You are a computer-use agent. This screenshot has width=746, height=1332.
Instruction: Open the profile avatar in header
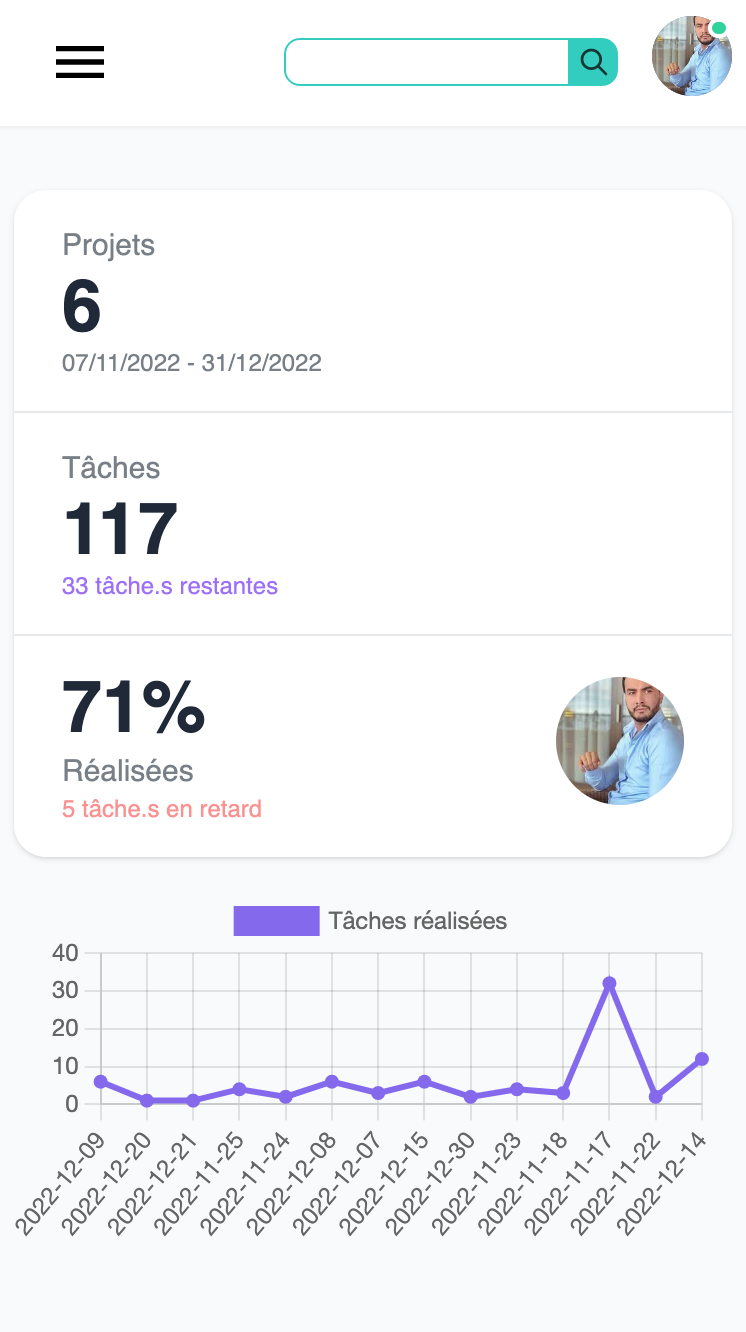tap(692, 56)
